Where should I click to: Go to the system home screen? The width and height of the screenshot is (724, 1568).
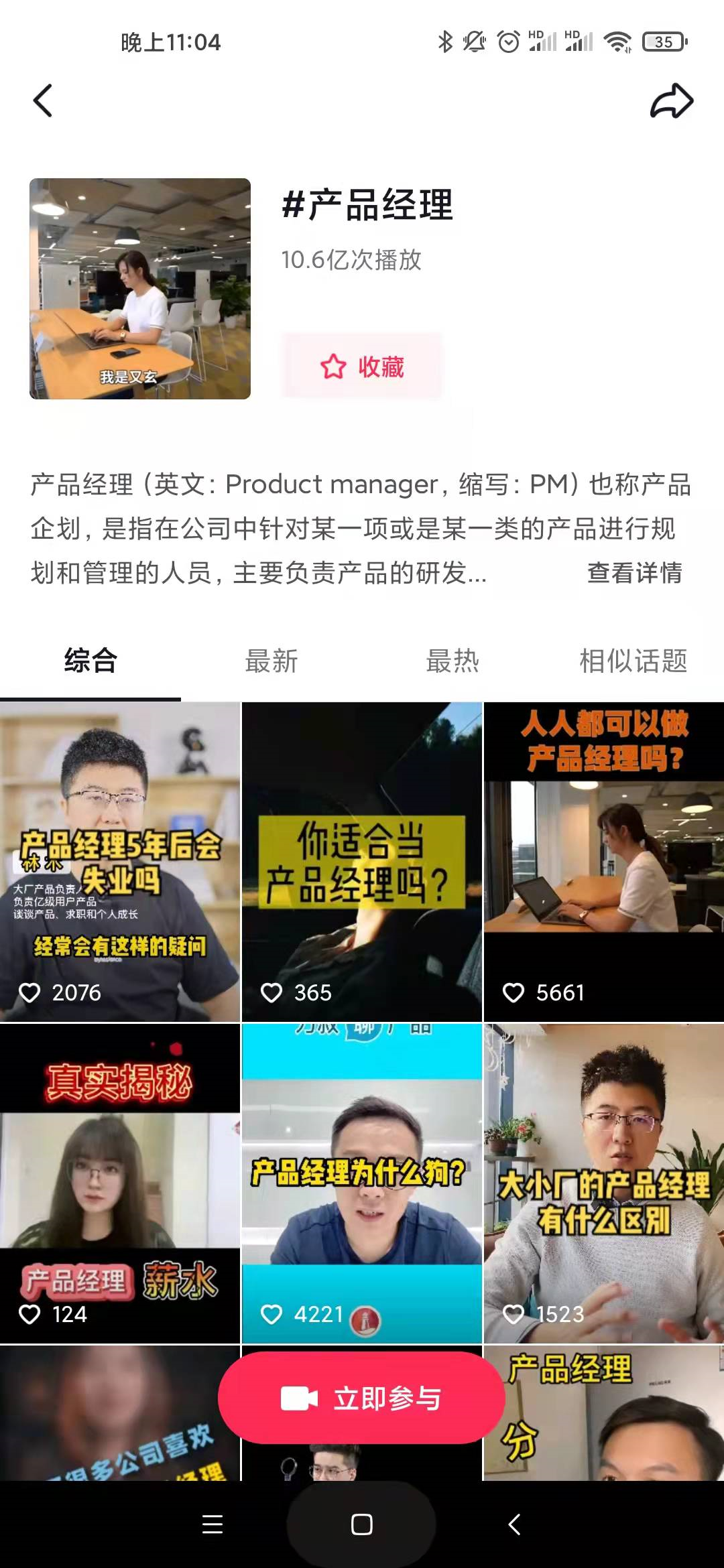coord(362,1524)
